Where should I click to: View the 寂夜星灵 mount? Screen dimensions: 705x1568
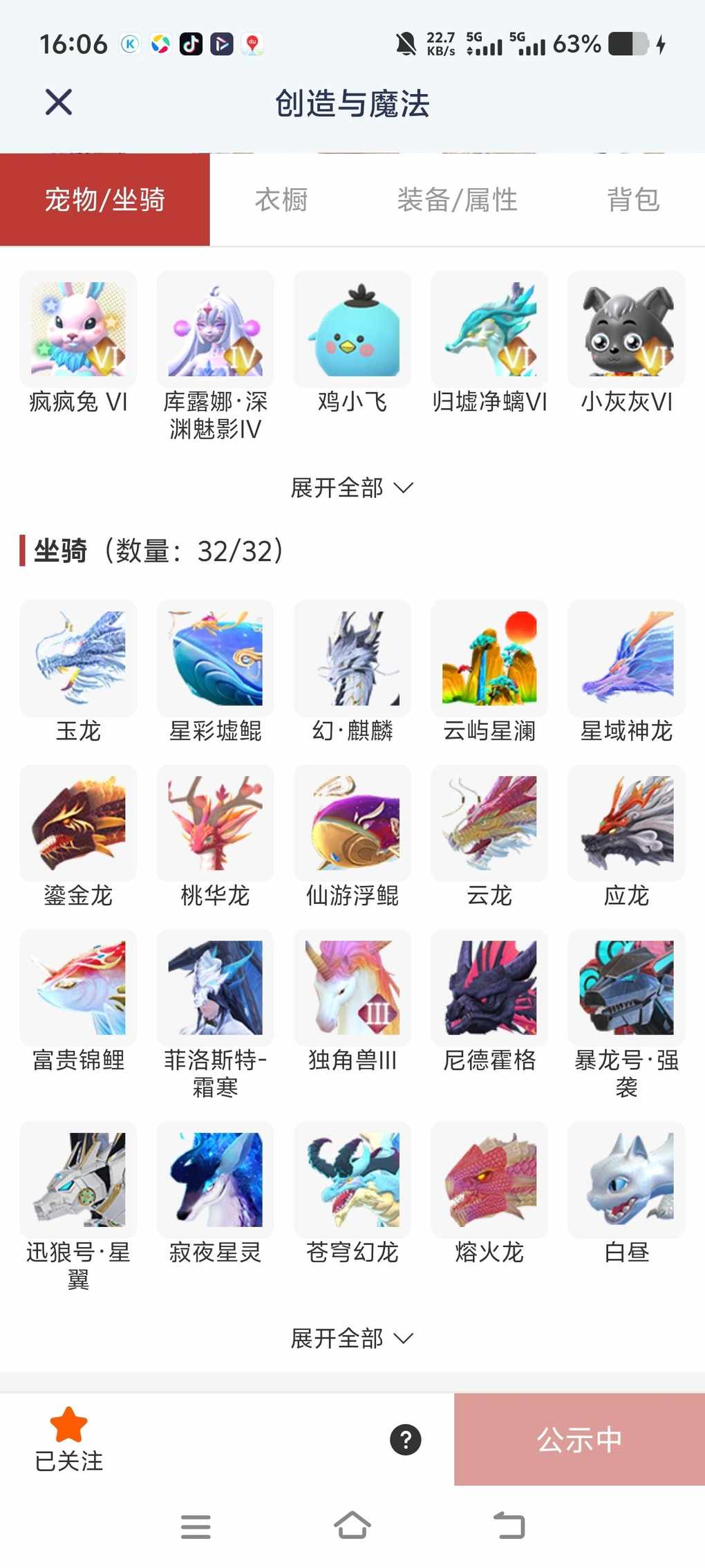(215, 1180)
